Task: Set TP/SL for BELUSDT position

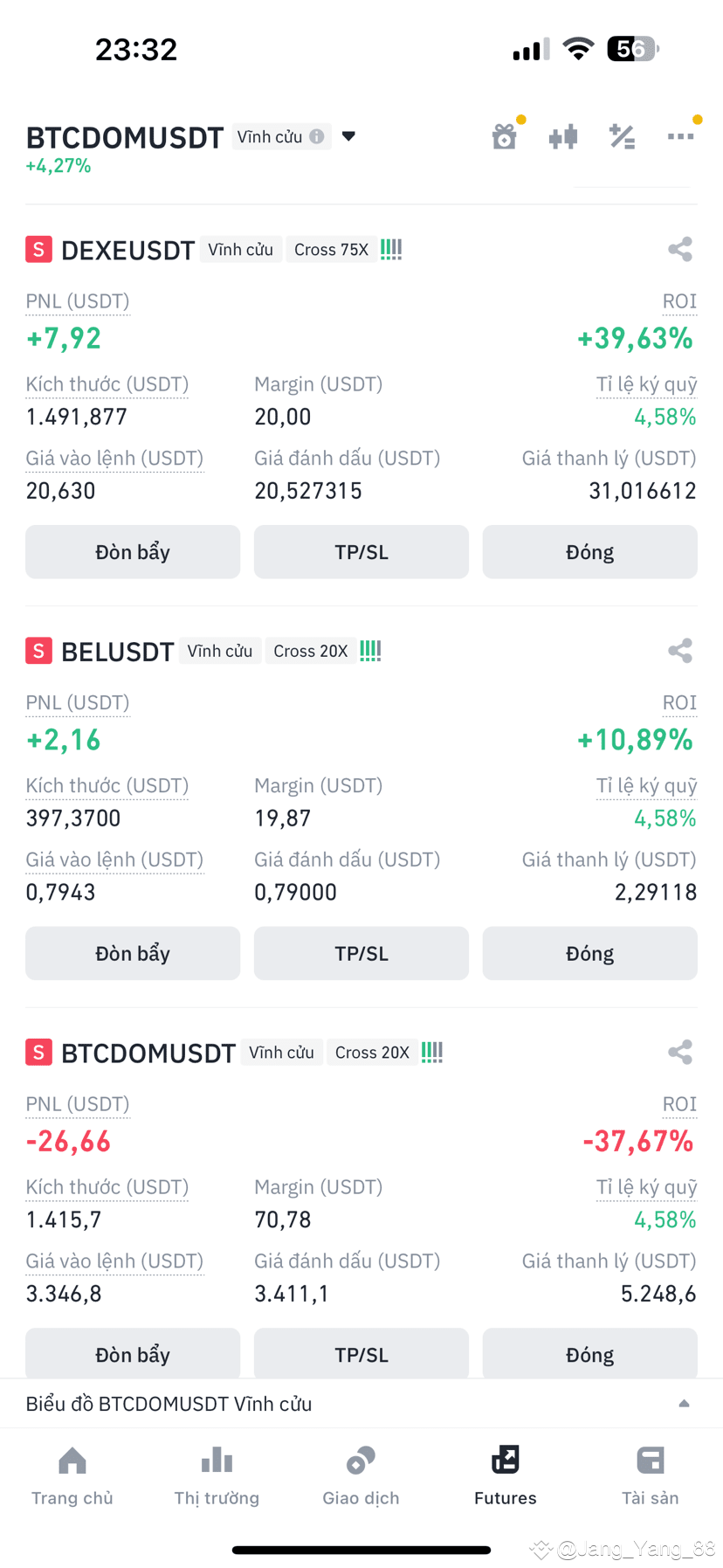Action: click(361, 953)
